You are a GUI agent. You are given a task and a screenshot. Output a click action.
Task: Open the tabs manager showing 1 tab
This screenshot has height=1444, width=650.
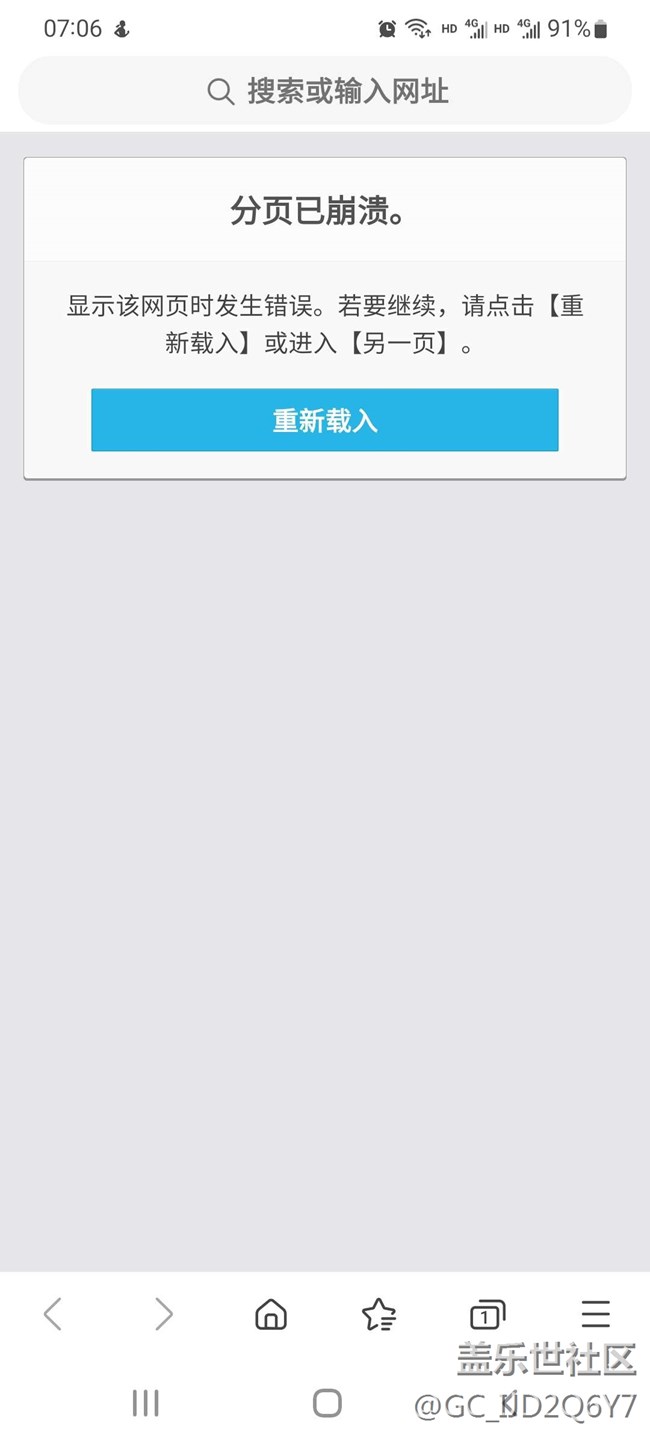[487, 1314]
